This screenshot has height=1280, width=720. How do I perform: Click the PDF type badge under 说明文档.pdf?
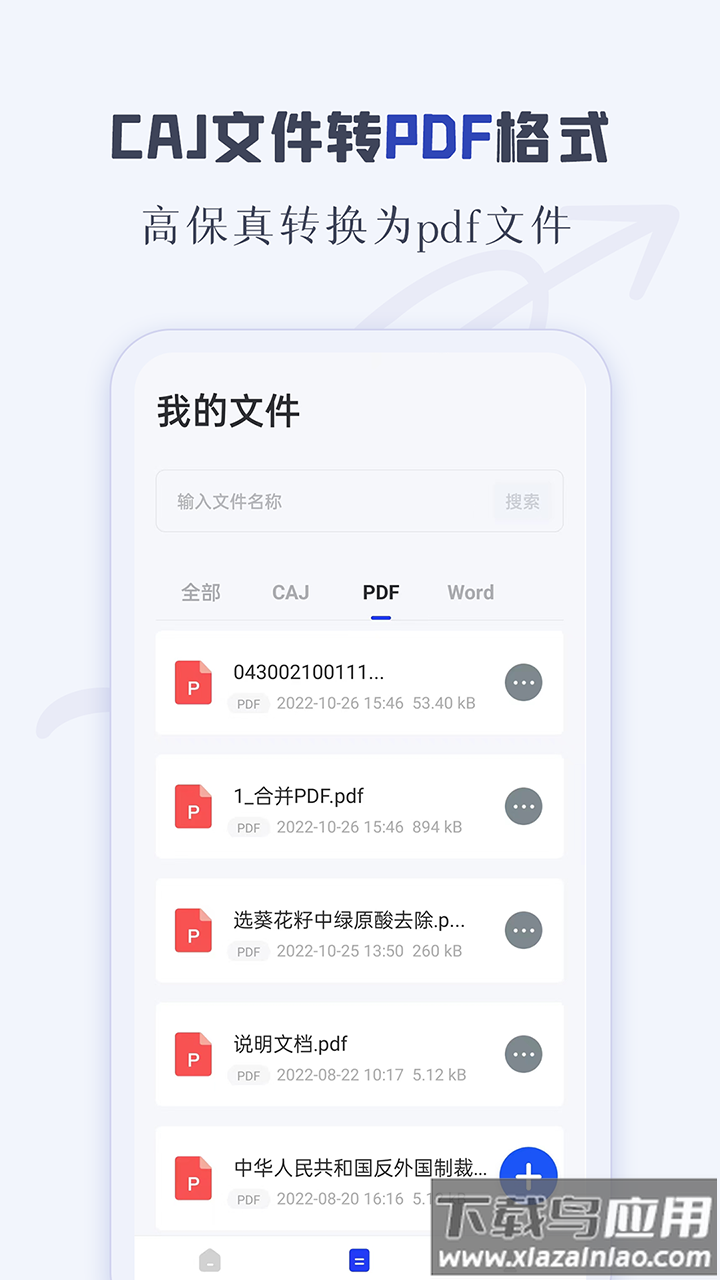point(248,1075)
